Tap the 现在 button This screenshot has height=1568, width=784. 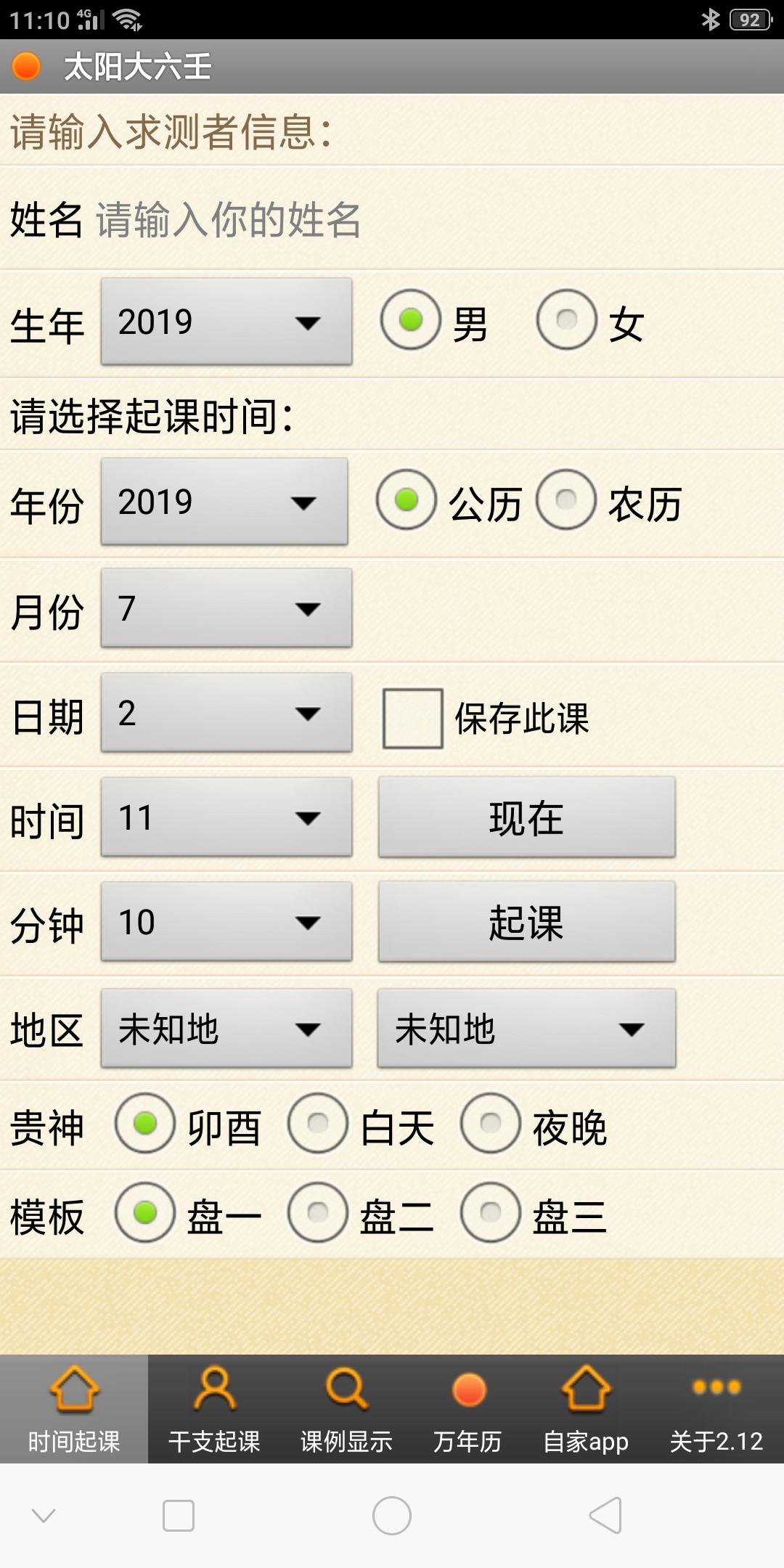click(x=527, y=817)
